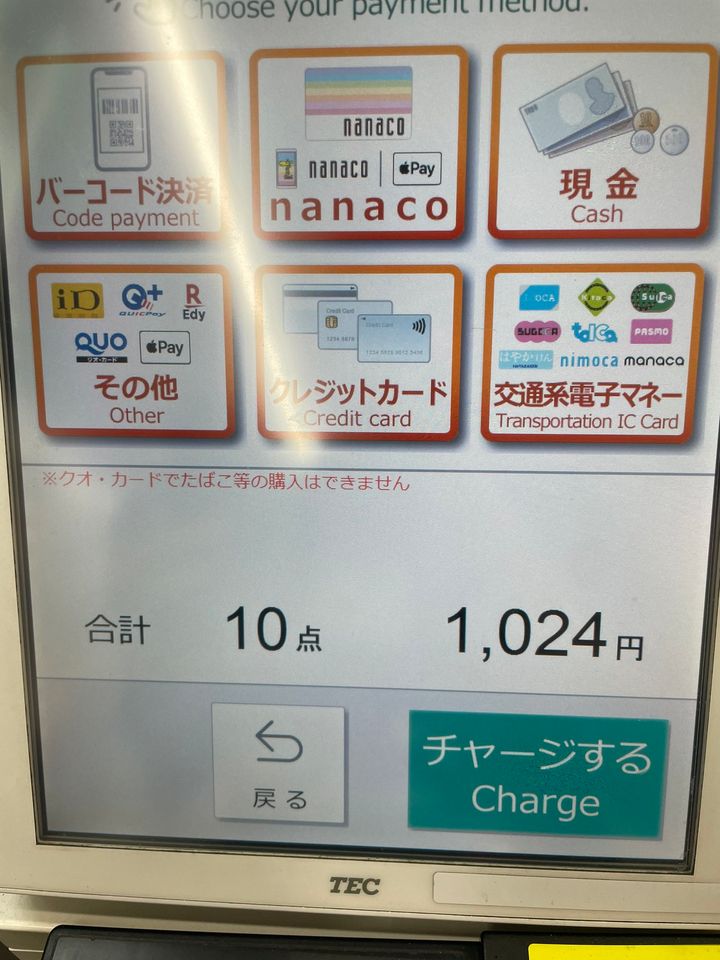Tap the green Charge (チャージする) button
Viewport: 720px width, 960px height.
538,774
